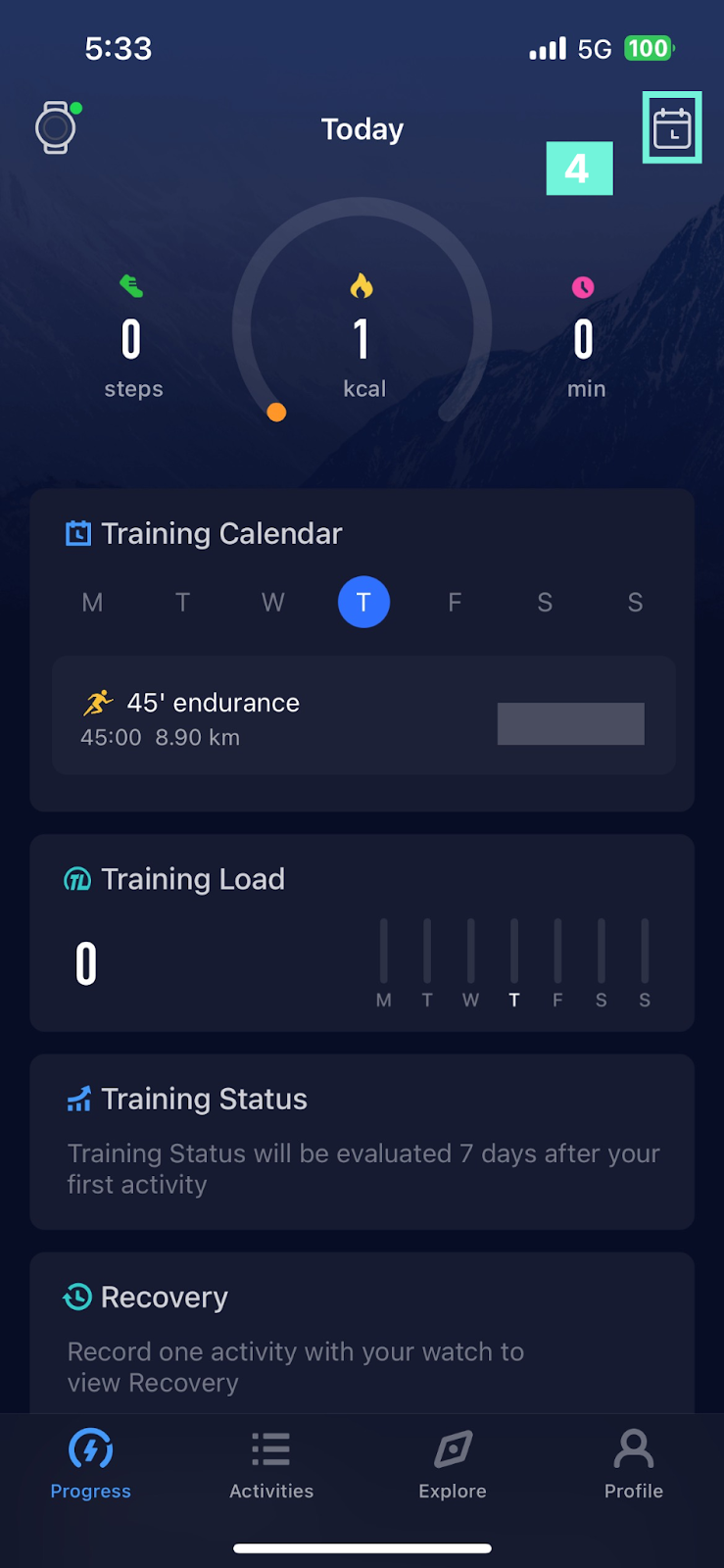Image resolution: width=724 pixels, height=1568 pixels.
Task: Open the Training Status card
Action: point(362,1141)
